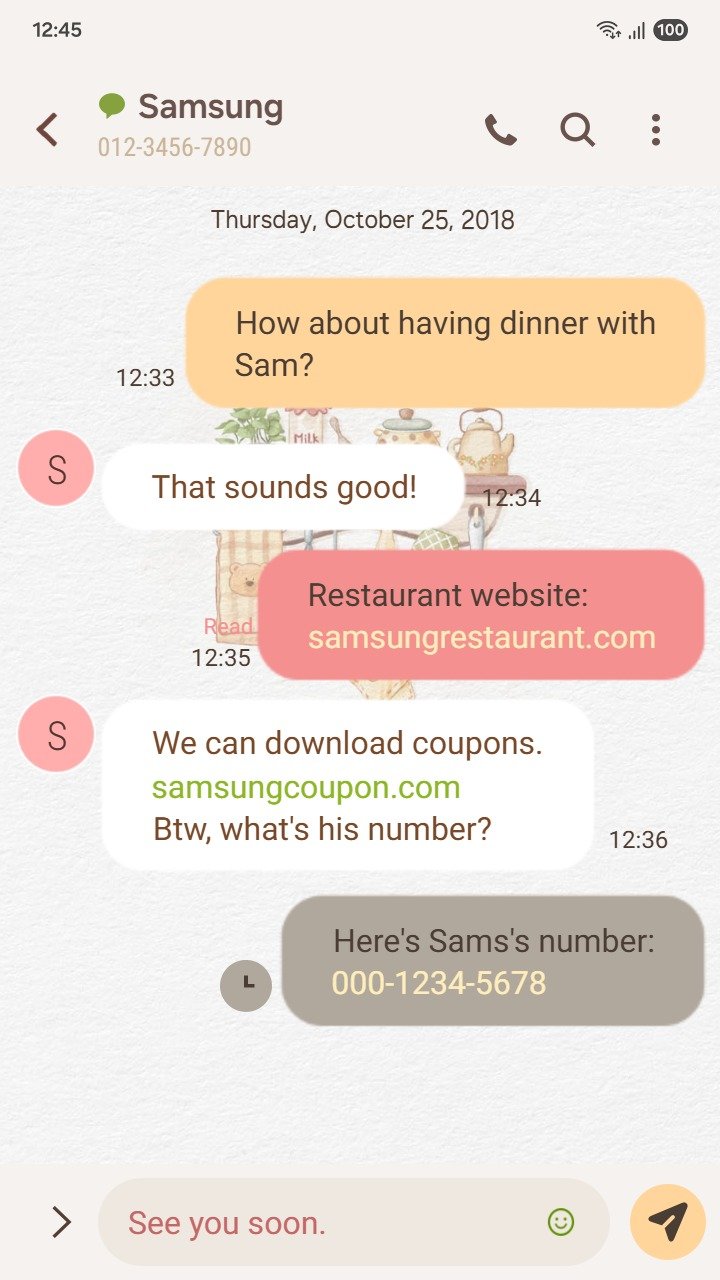Open the avatar beside "That sounds good!"
Image resolution: width=720 pixels, height=1280 pixels.
click(56, 468)
